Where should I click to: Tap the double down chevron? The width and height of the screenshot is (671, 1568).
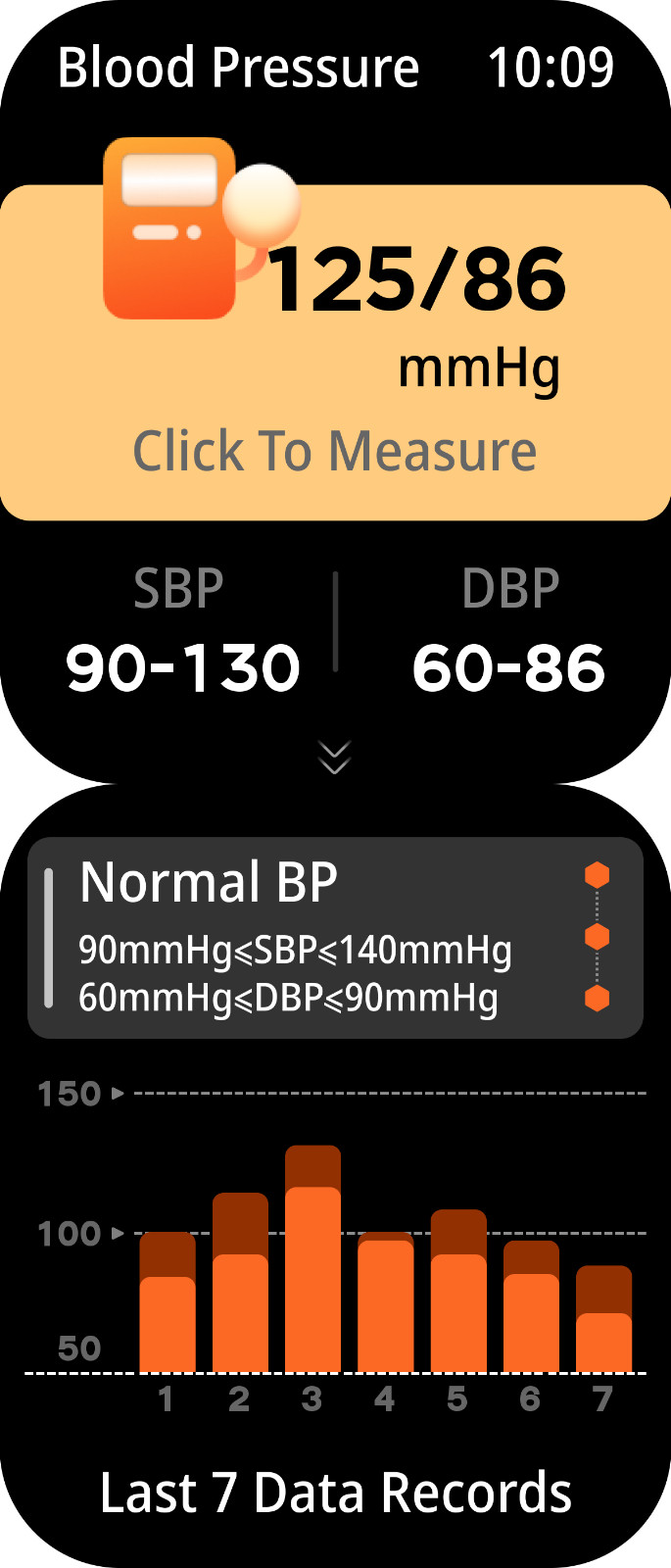pos(335,758)
